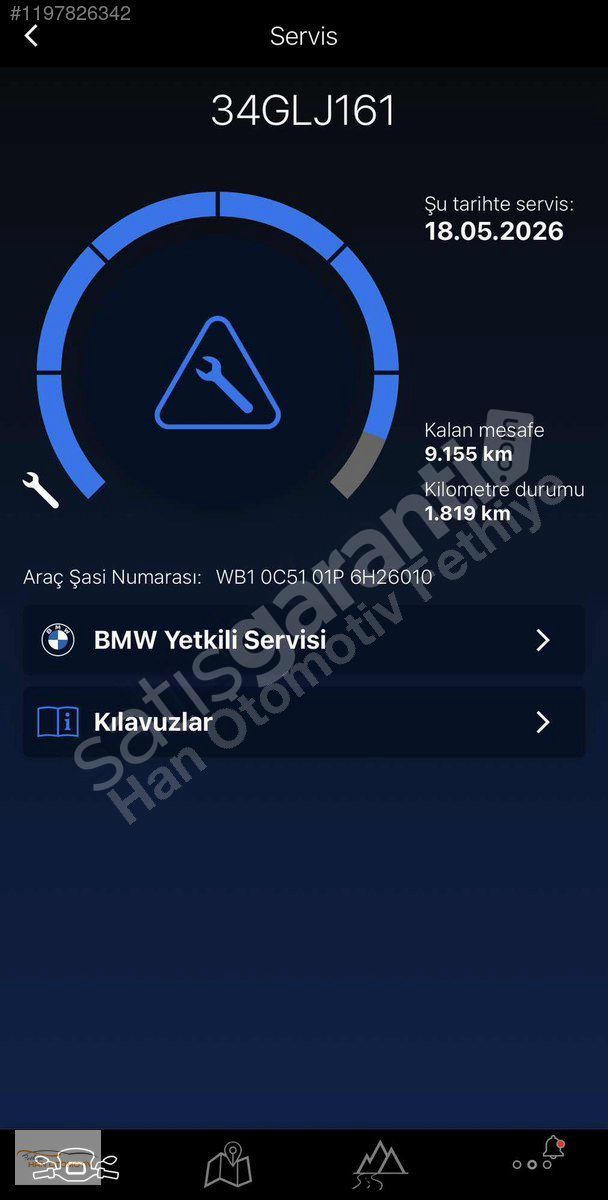Go back from the Servis screen
The height and width of the screenshot is (1200, 608).
(x=32, y=37)
